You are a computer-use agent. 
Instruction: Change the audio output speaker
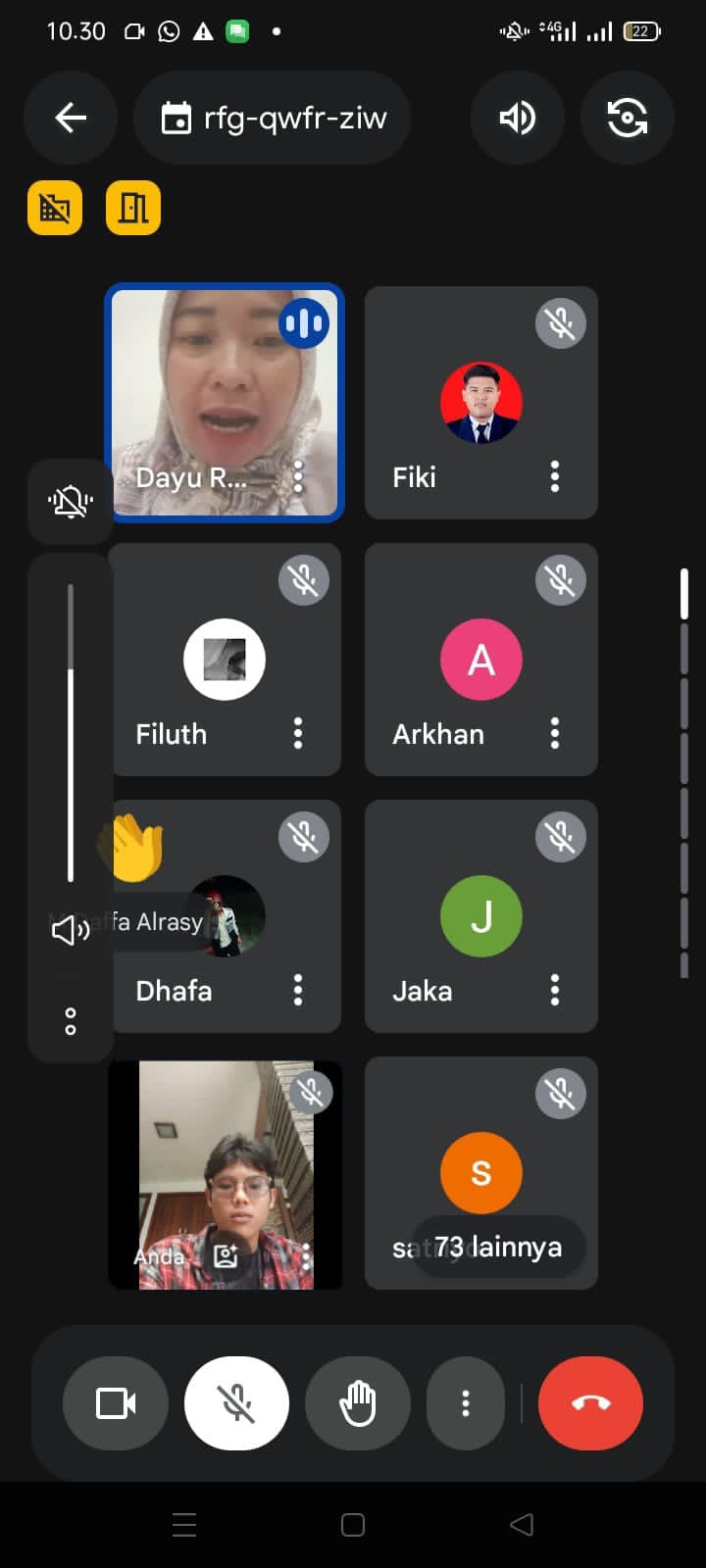point(518,119)
